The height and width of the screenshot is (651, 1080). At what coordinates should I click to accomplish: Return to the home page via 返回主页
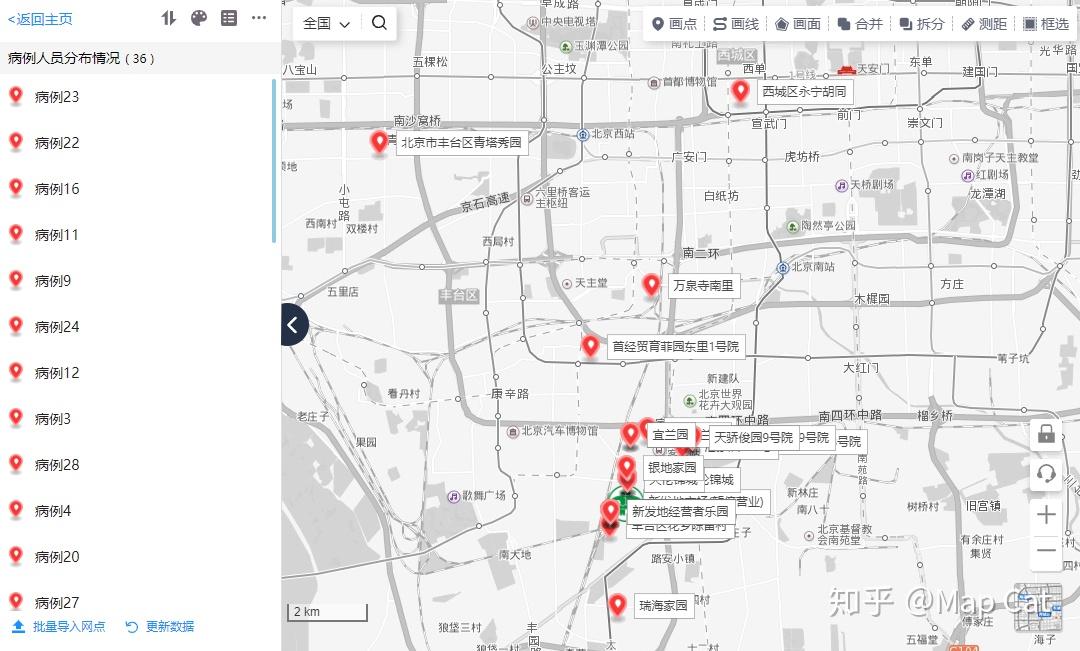40,19
